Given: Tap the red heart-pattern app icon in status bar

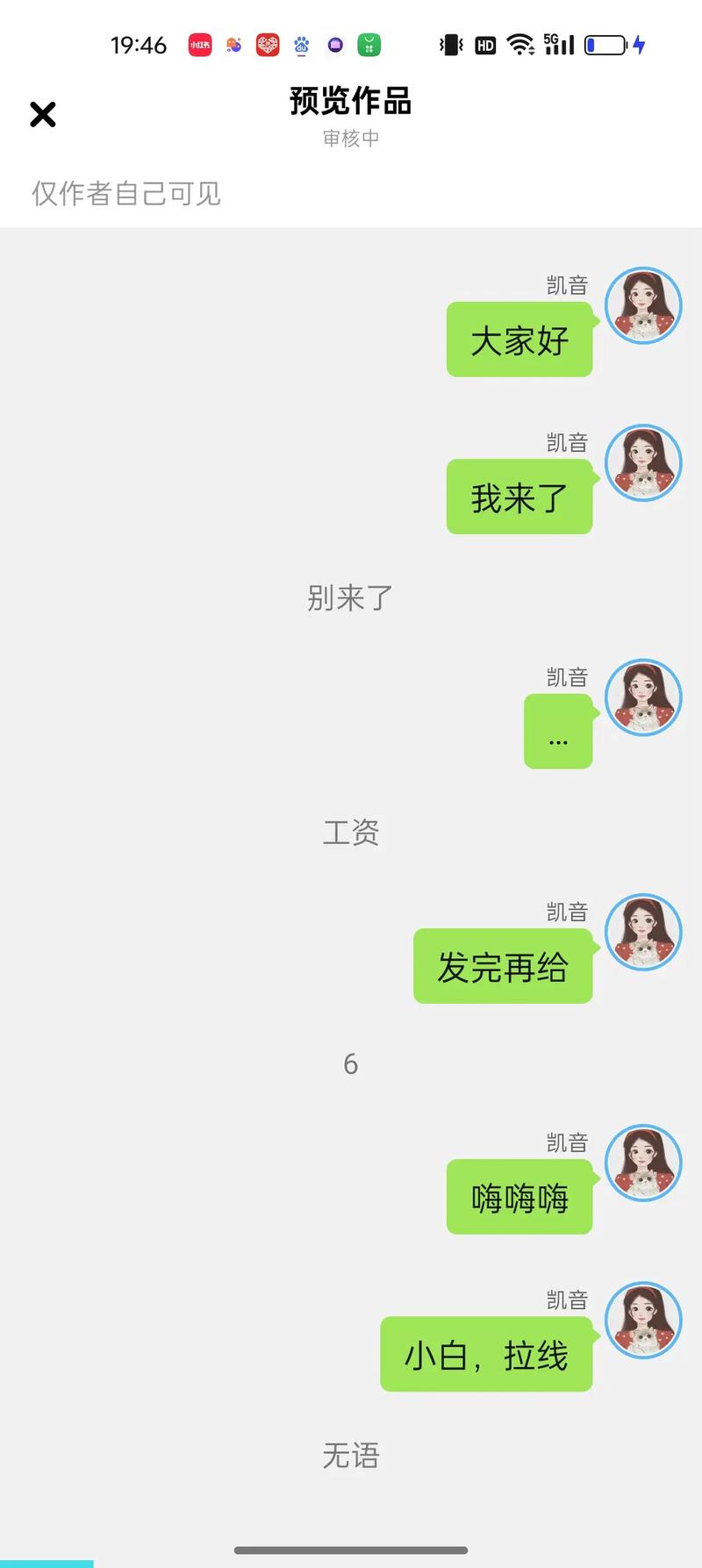Looking at the screenshot, I should [x=268, y=45].
